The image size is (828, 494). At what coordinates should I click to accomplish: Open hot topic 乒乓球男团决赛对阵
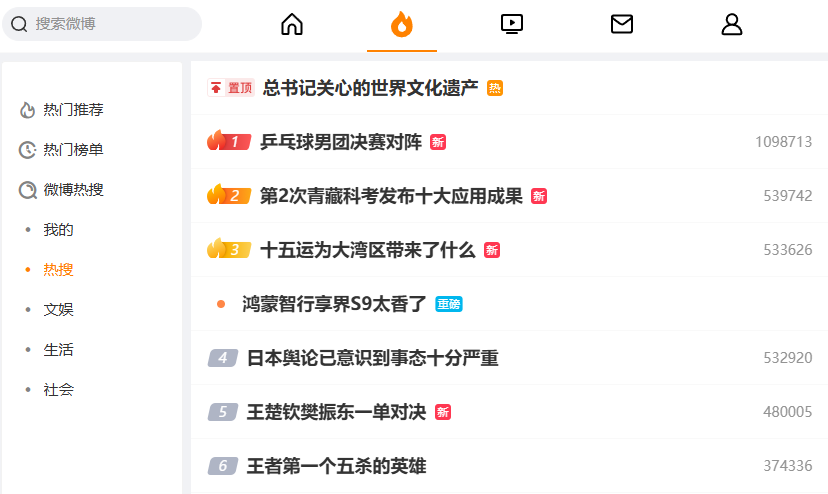point(340,142)
